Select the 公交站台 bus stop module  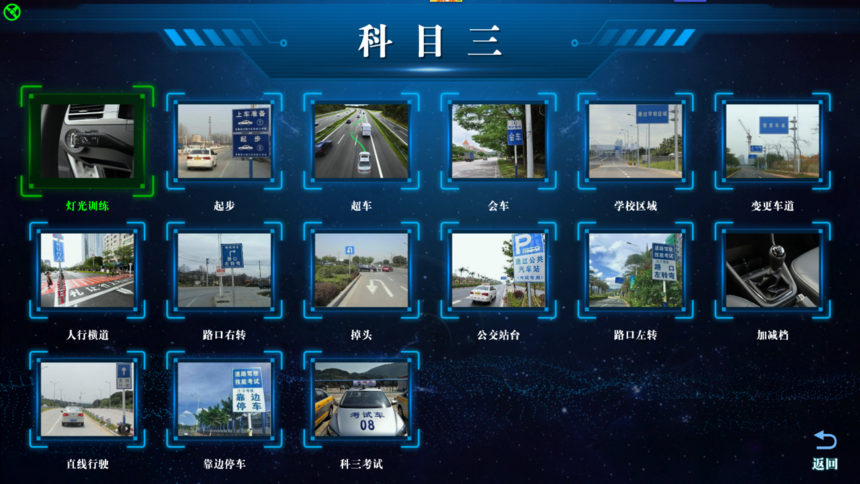(498, 270)
